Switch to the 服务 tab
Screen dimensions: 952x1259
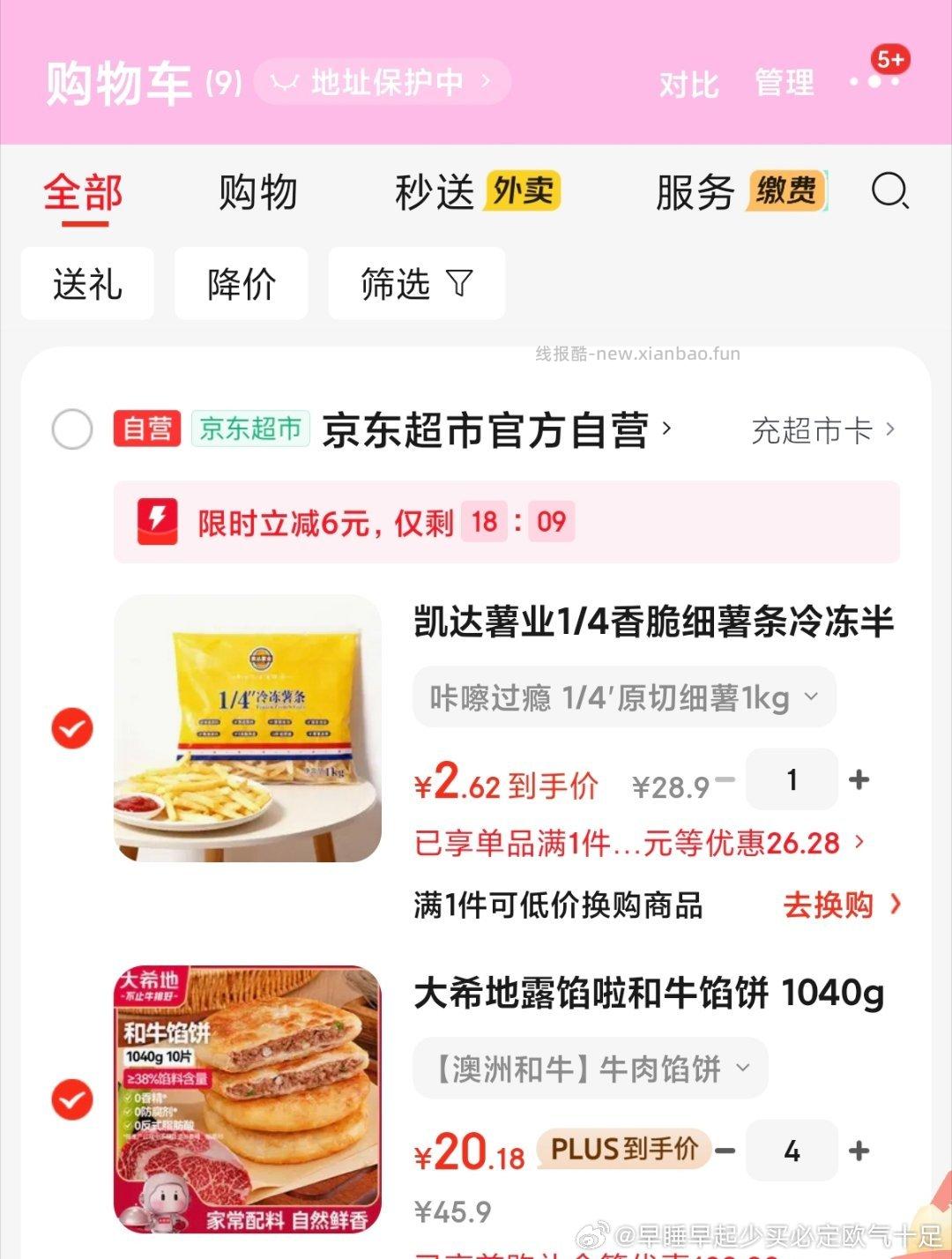point(694,191)
